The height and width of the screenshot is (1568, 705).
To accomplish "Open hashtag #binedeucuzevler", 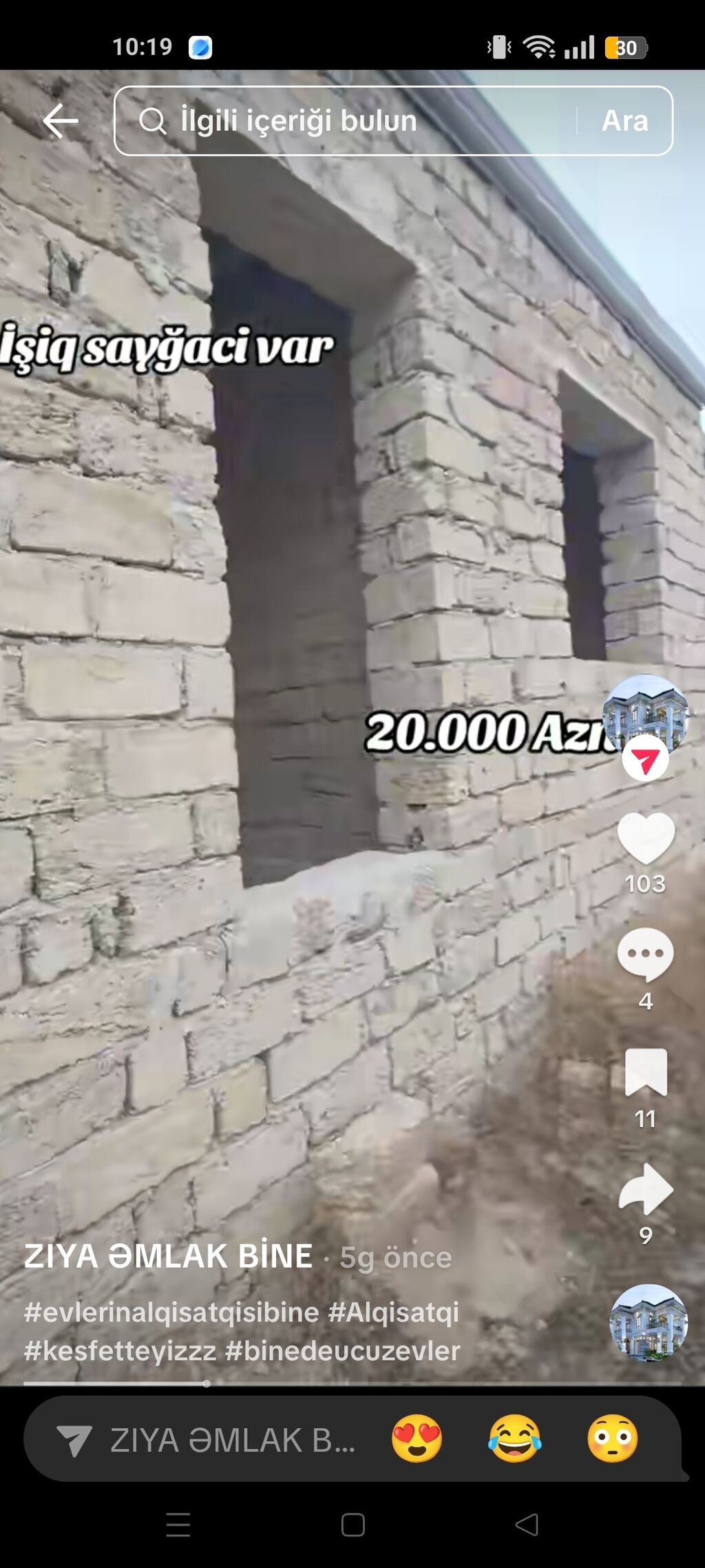I will coord(342,1351).
